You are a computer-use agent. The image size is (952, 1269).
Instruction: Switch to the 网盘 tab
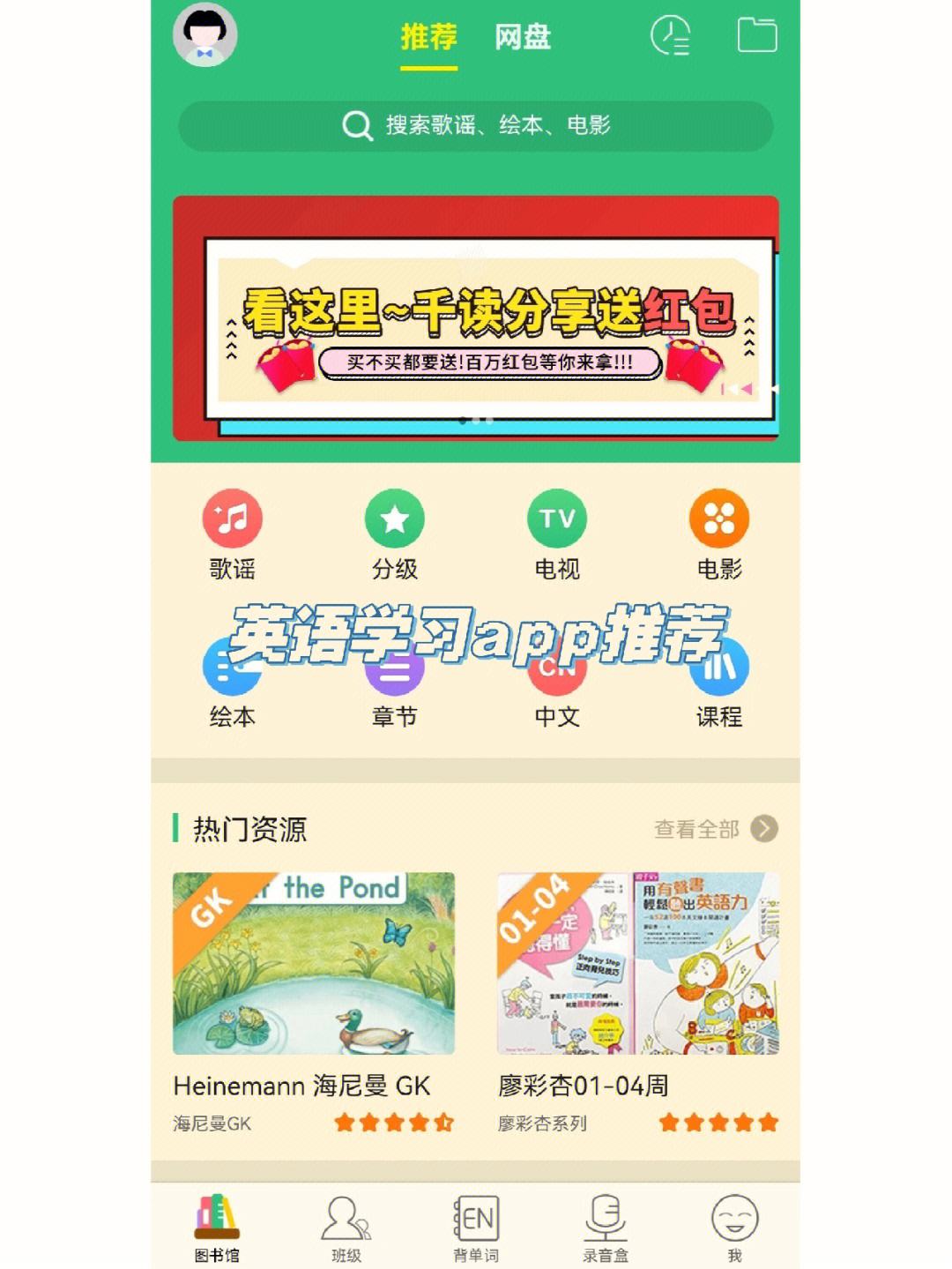click(x=522, y=37)
